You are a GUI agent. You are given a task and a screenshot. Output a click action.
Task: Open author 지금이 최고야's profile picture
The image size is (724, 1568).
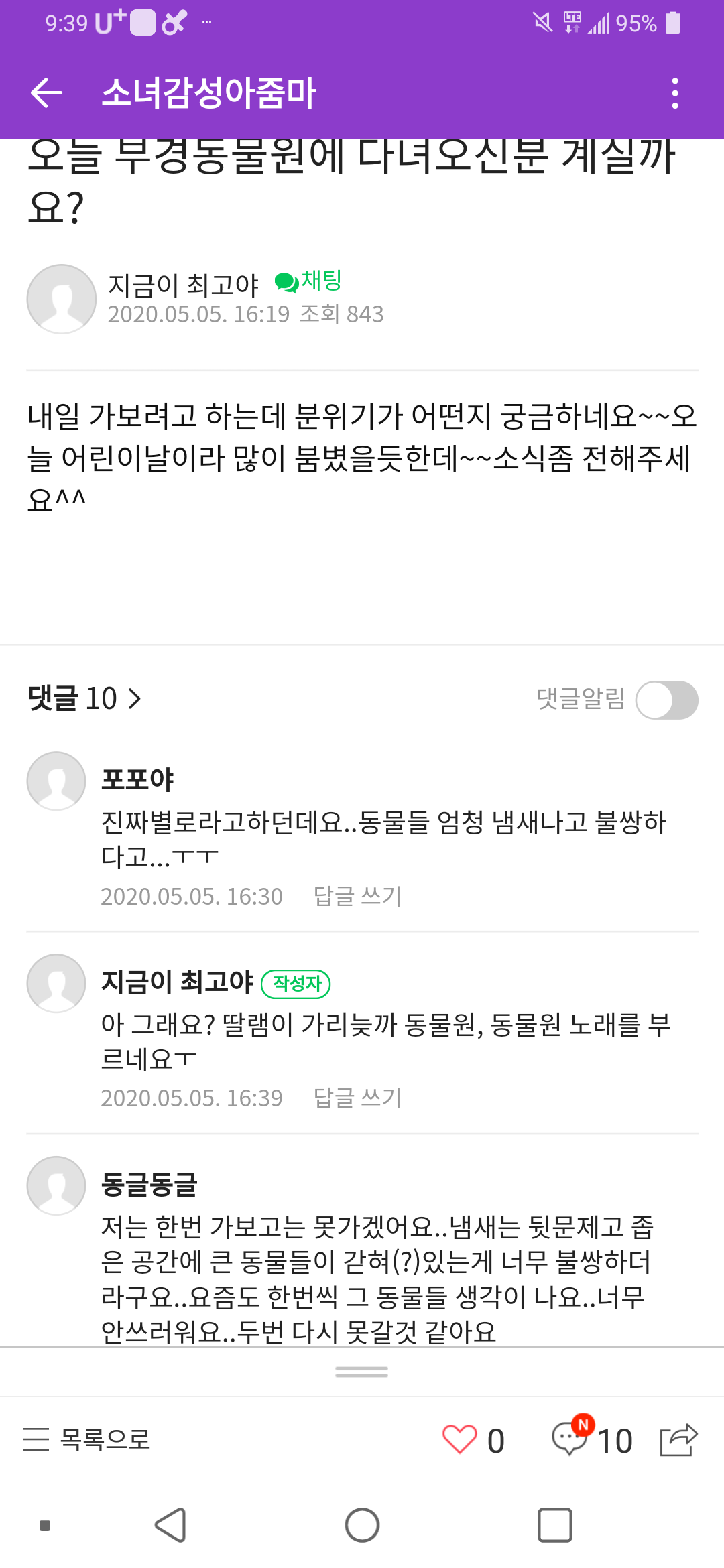coord(61,299)
